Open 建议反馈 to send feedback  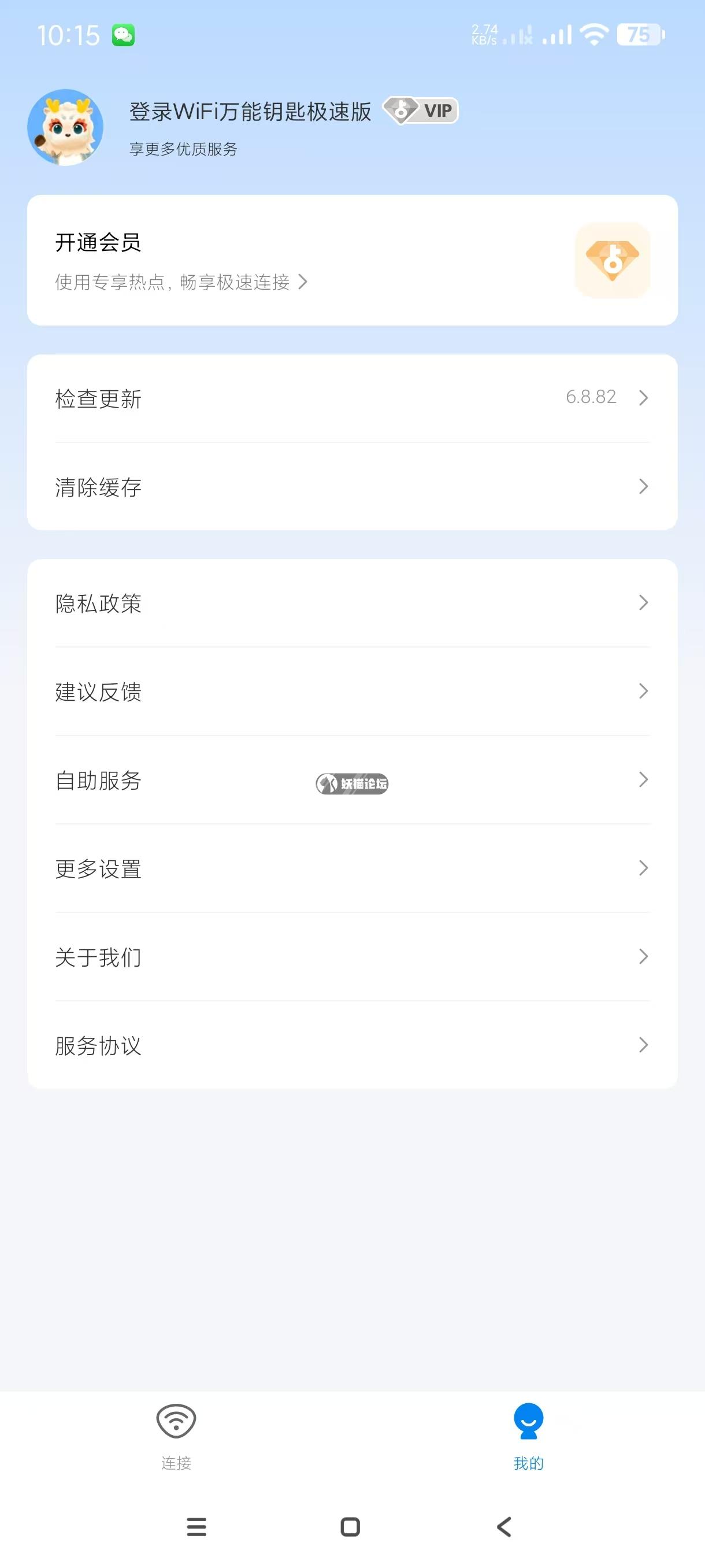tap(351, 691)
